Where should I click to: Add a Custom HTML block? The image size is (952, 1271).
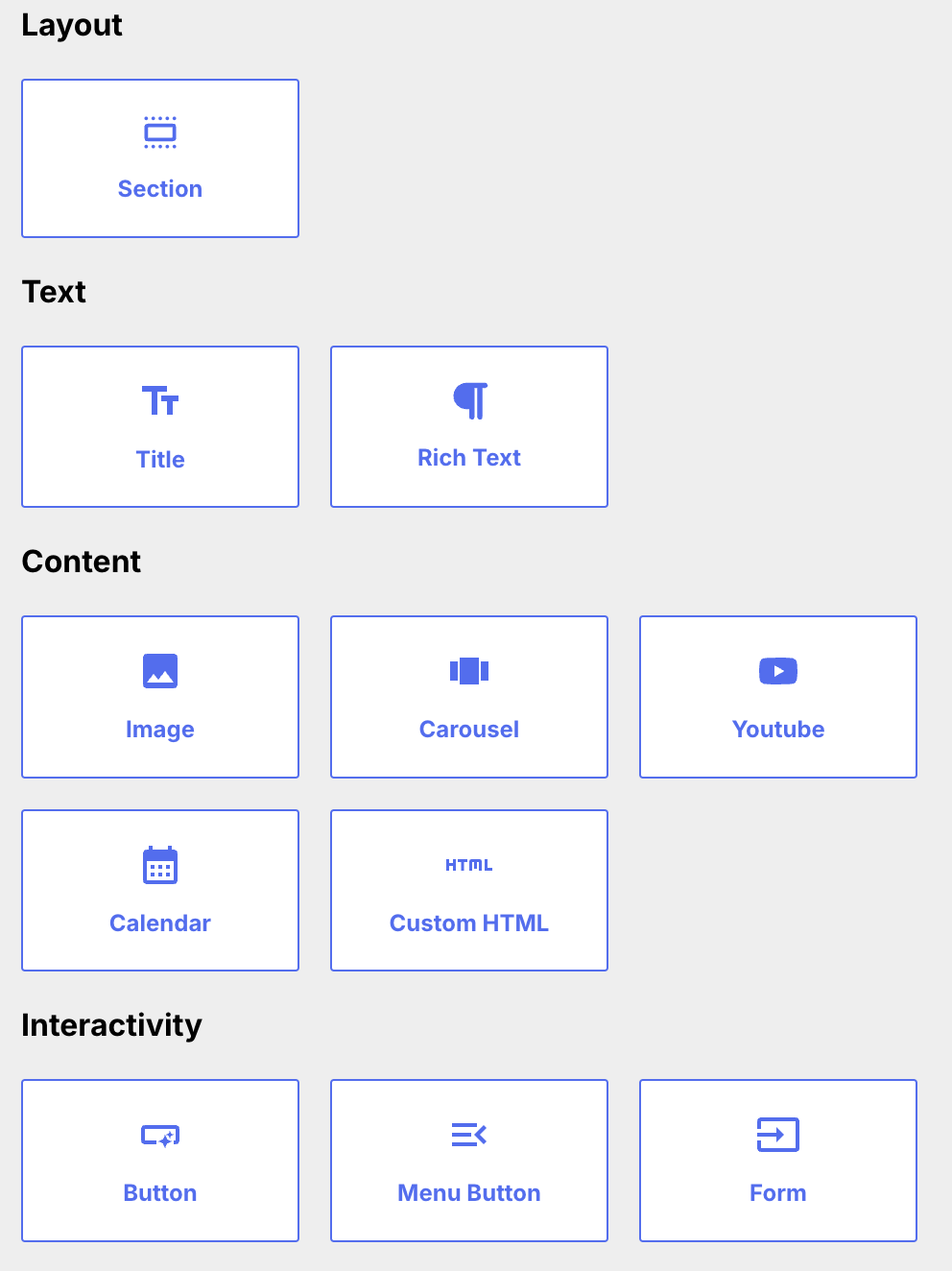click(x=468, y=890)
